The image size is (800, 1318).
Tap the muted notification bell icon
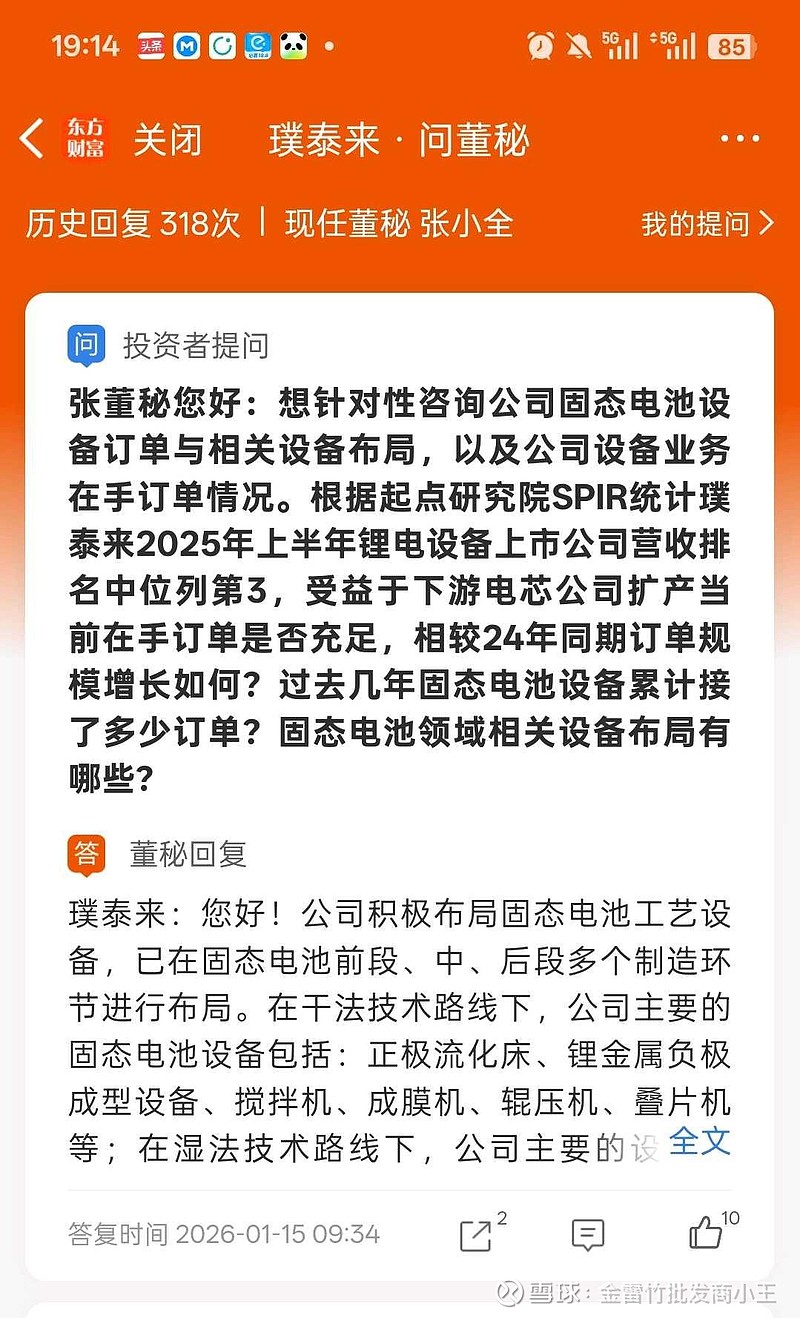578,43
